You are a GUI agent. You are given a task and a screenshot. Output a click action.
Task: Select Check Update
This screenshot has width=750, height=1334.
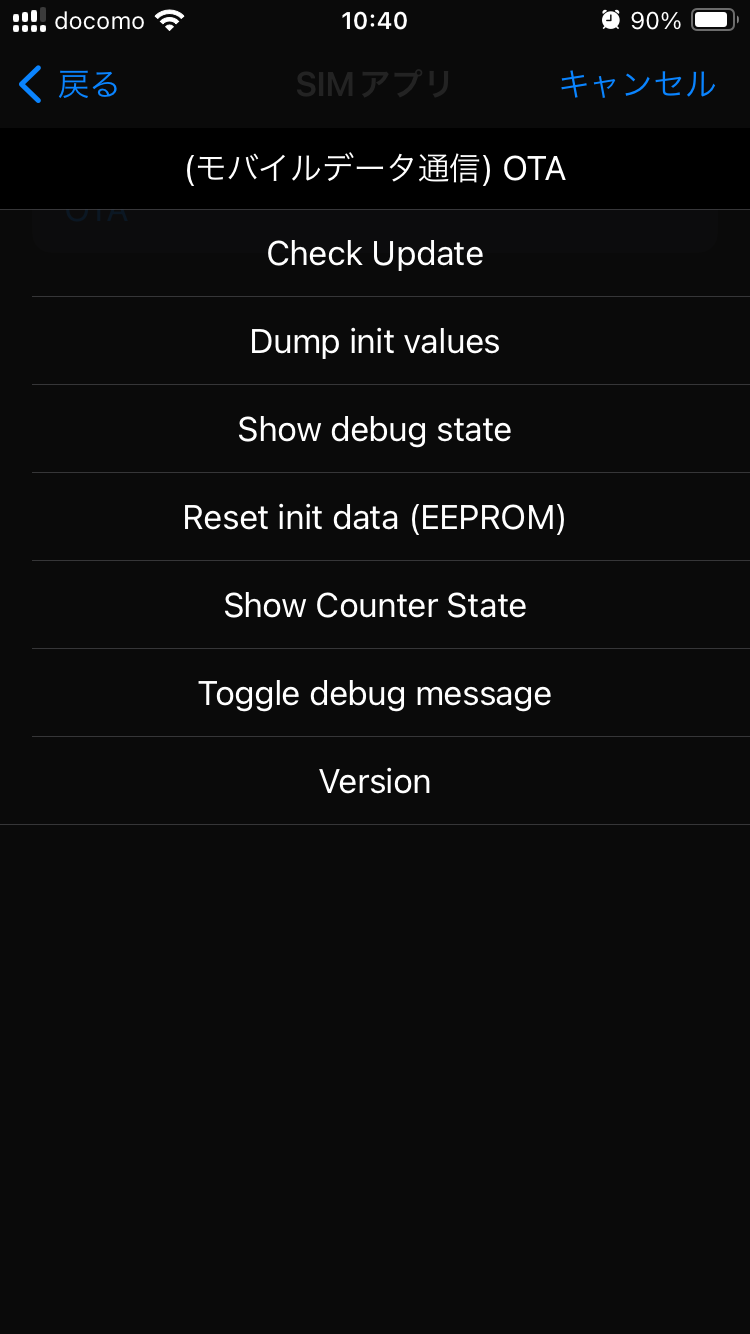pyautogui.click(x=375, y=254)
